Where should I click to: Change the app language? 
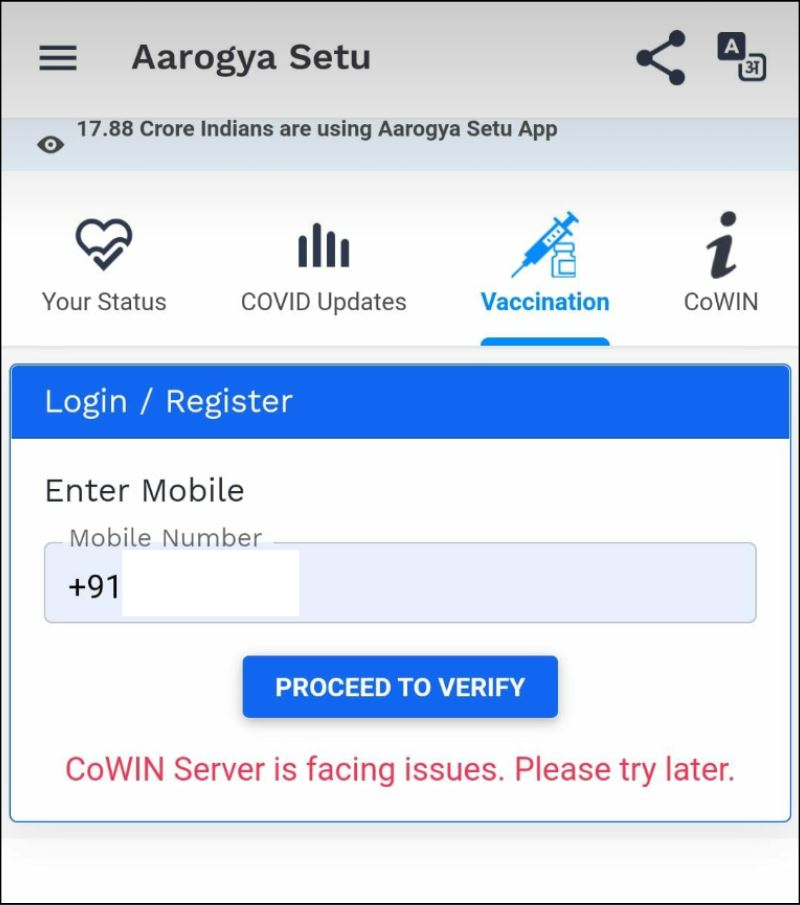[741, 57]
